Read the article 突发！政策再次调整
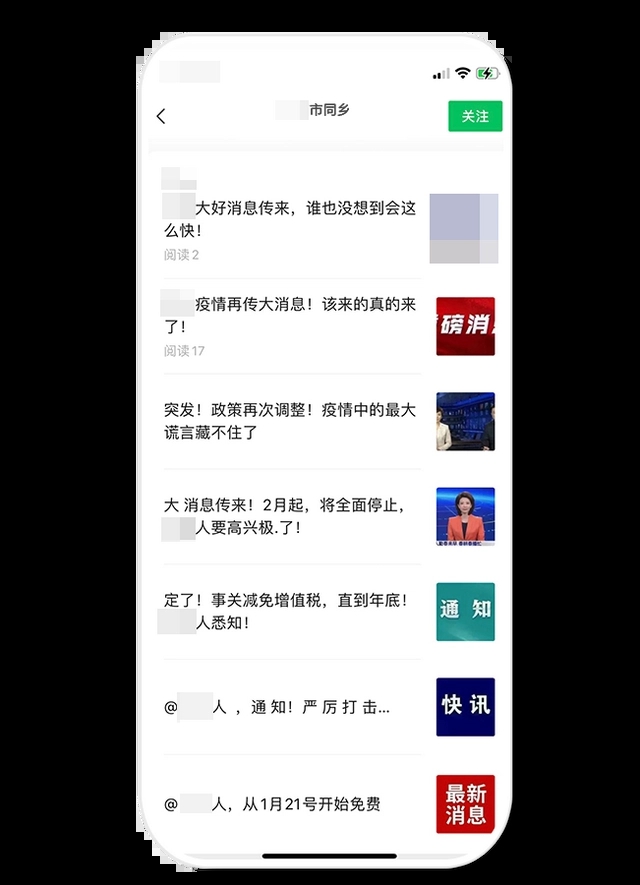This screenshot has width=640, height=885. pos(290,421)
